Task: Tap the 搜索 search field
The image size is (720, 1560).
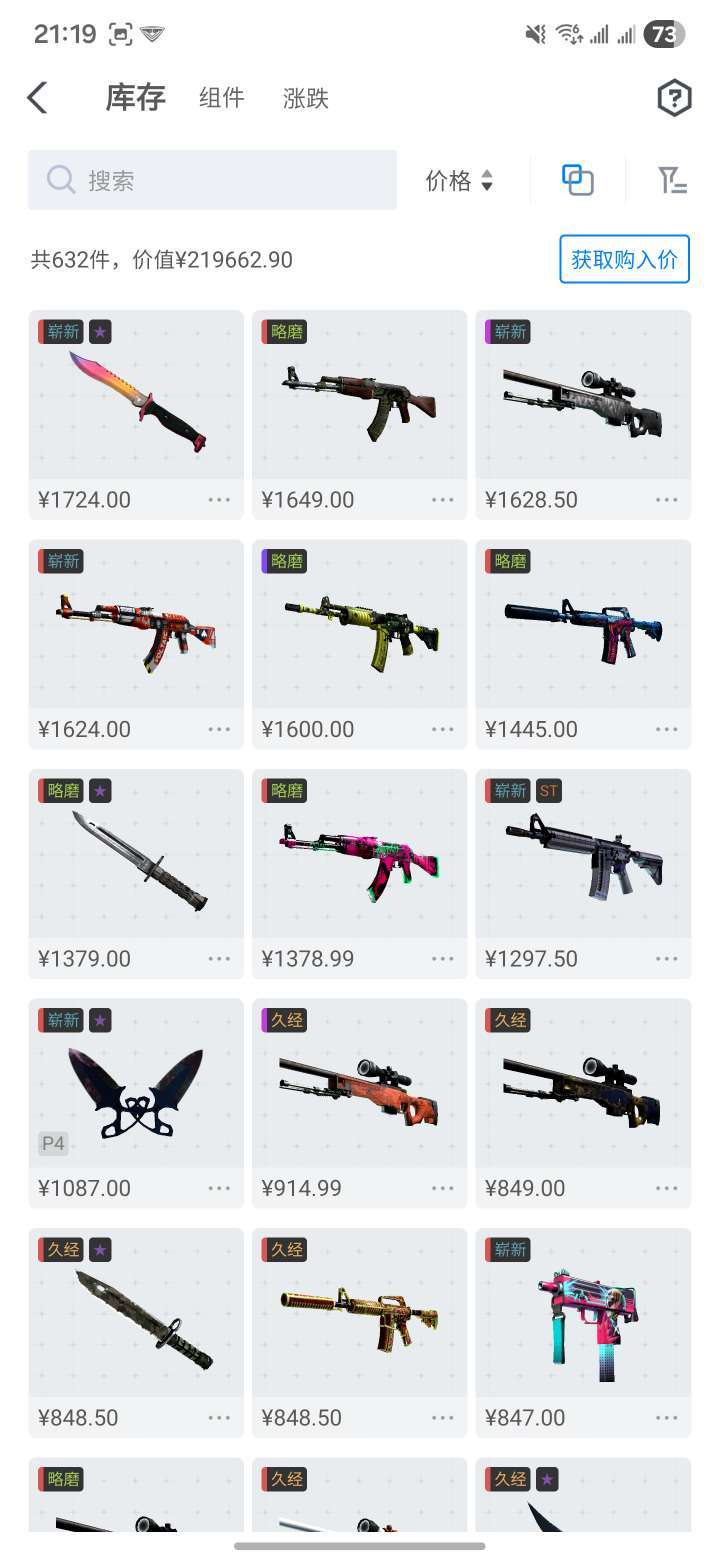Action: tap(212, 180)
